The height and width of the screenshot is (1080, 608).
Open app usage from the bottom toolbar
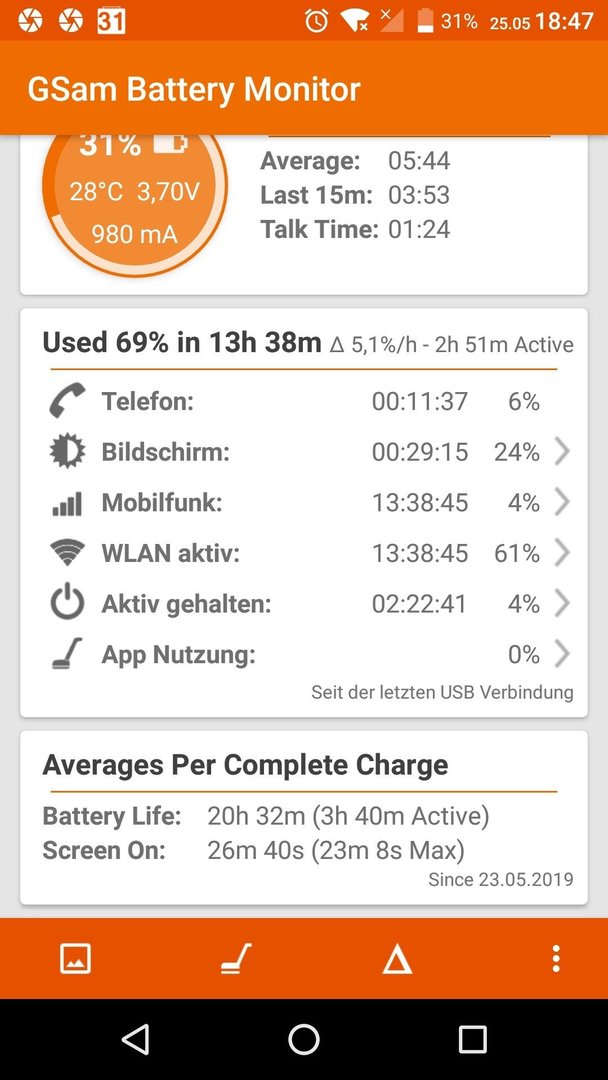236,958
